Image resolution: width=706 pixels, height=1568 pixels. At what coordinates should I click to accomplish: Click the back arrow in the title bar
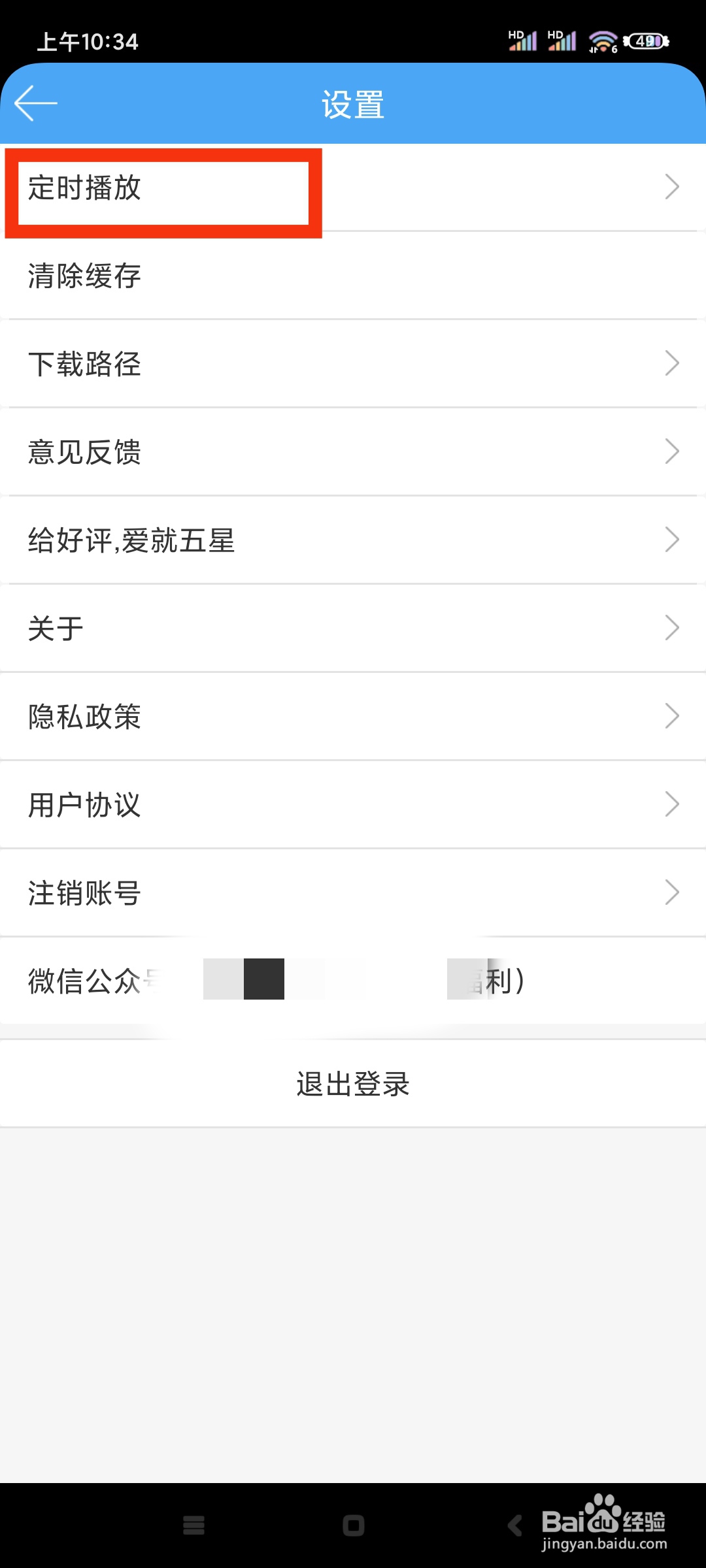click(35, 103)
